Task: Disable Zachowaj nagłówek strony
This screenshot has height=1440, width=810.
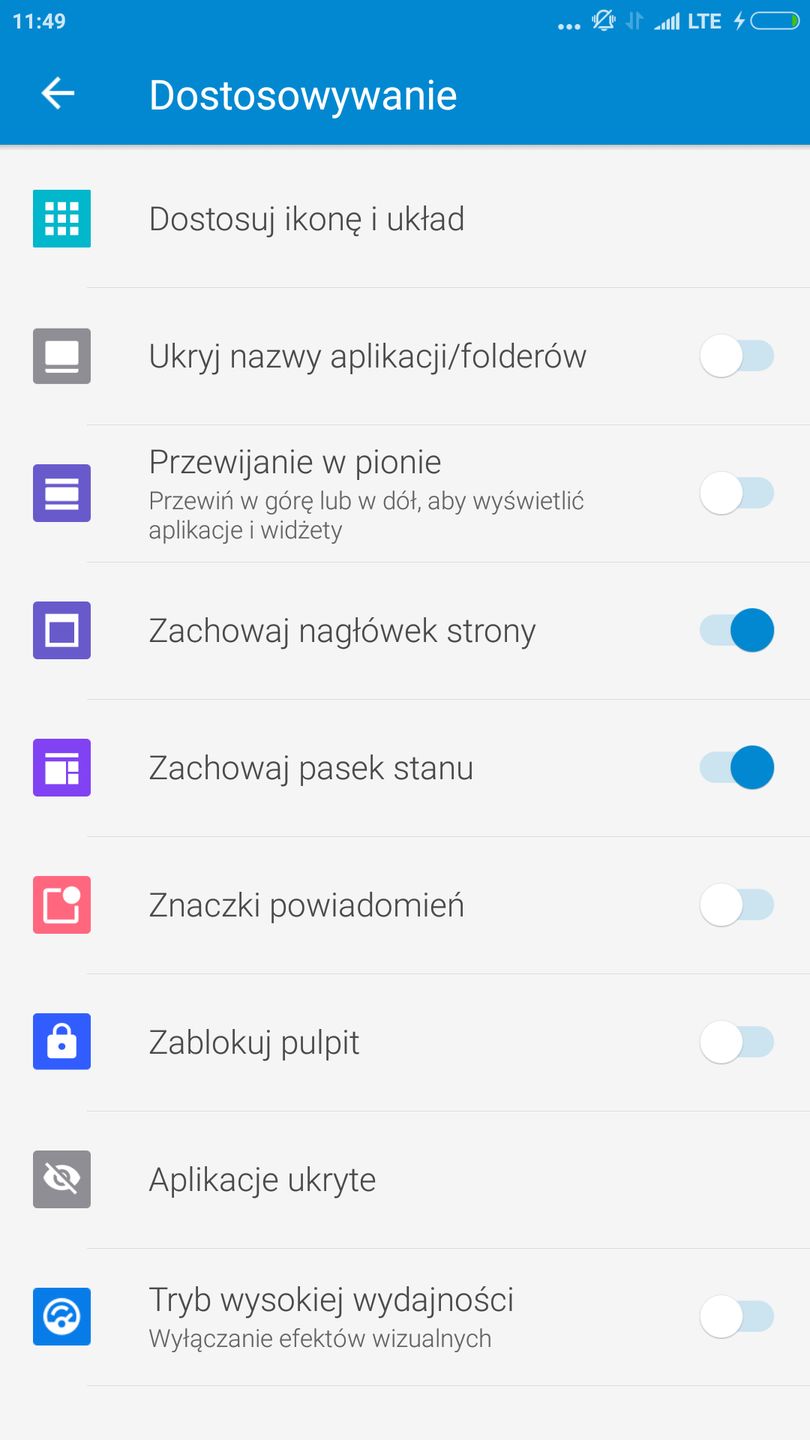Action: [x=737, y=630]
